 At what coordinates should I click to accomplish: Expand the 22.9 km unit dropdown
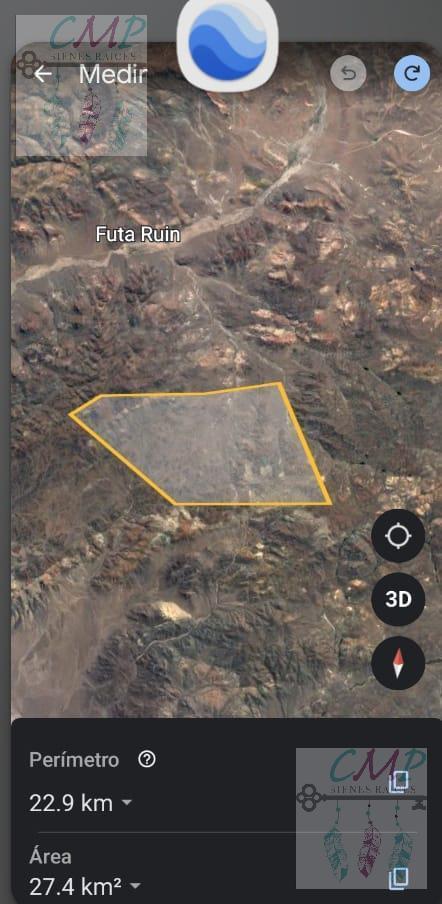126,803
